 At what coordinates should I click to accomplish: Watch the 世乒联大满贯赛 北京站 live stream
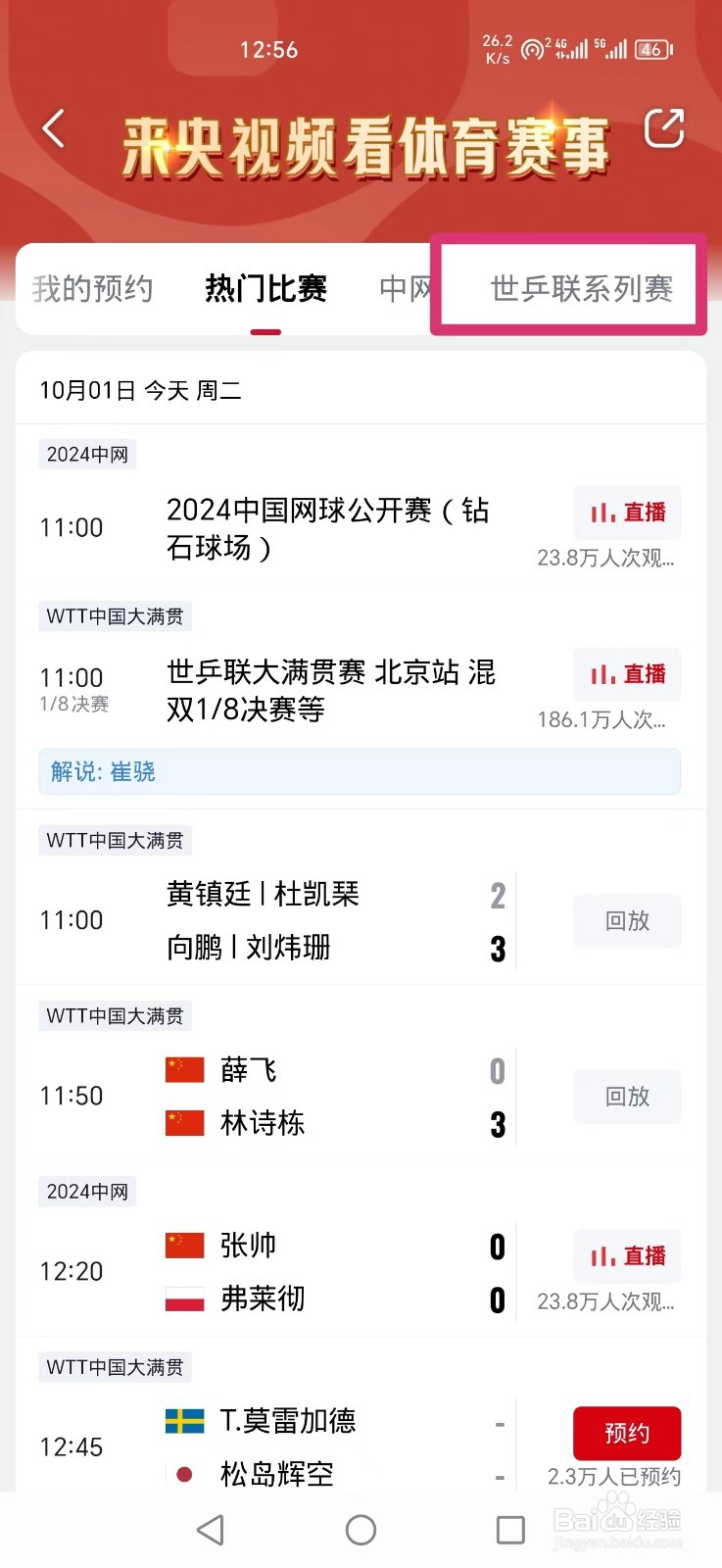(x=627, y=674)
